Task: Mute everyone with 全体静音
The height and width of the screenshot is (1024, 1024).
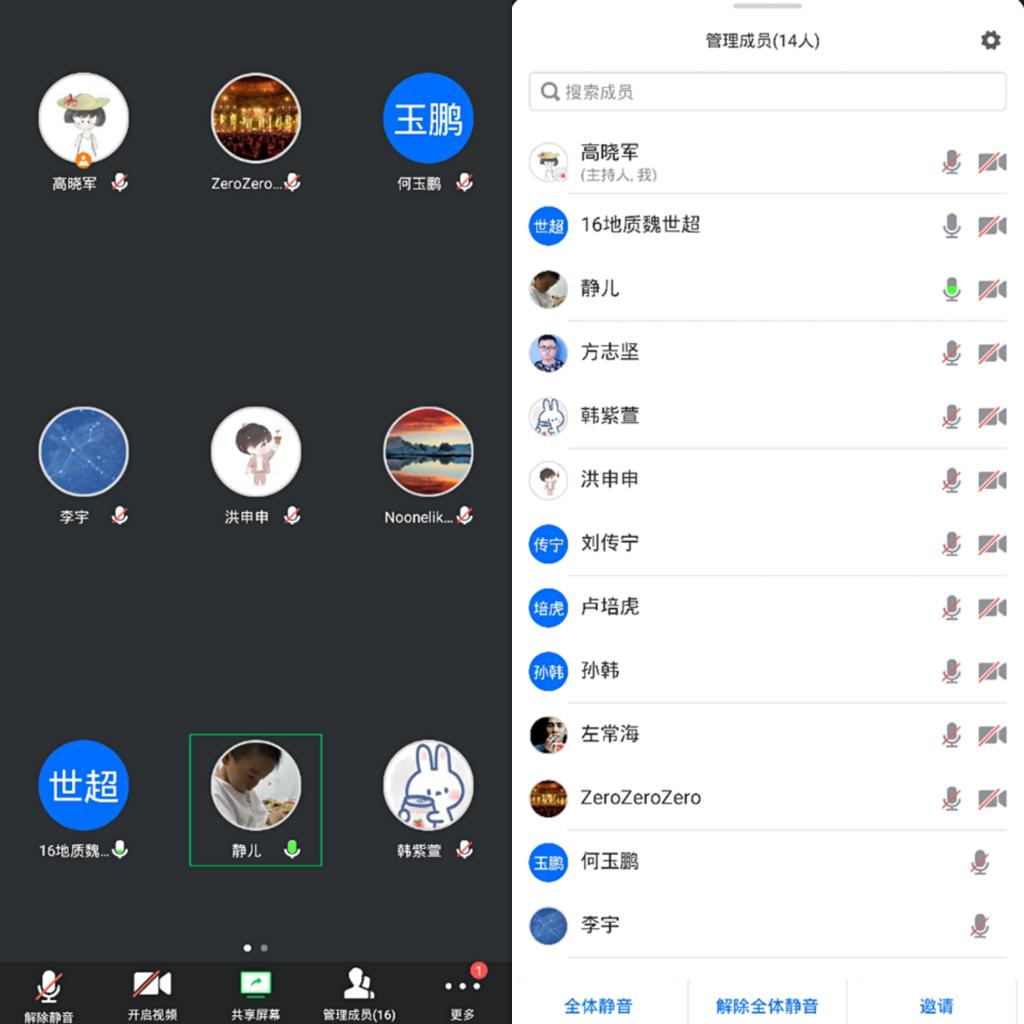Action: tap(598, 1006)
